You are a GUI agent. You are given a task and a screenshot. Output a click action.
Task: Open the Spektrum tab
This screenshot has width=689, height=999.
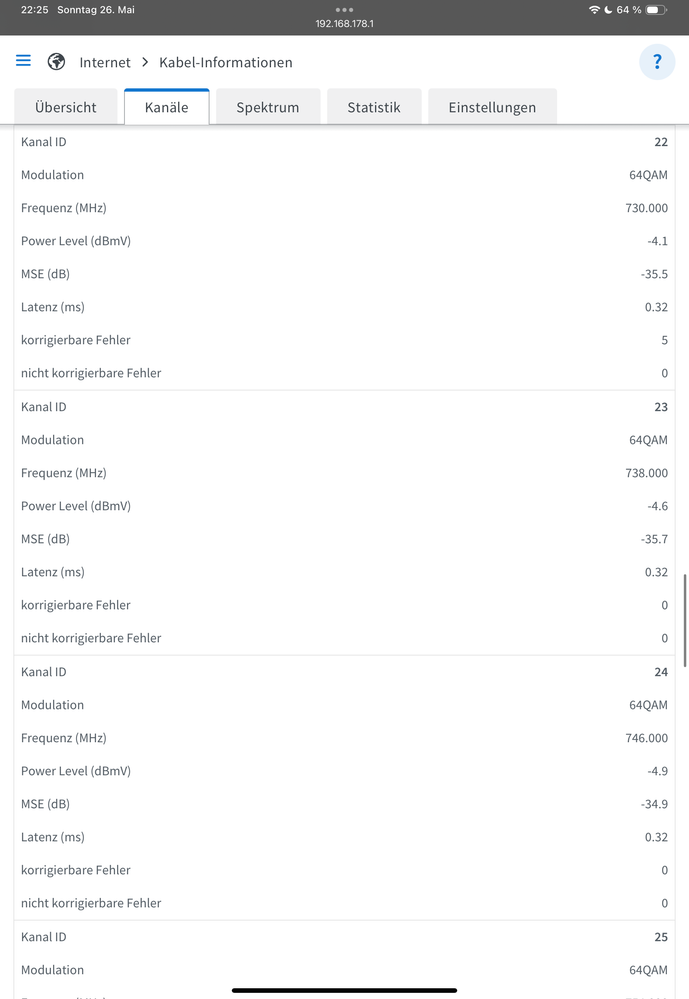coord(268,107)
